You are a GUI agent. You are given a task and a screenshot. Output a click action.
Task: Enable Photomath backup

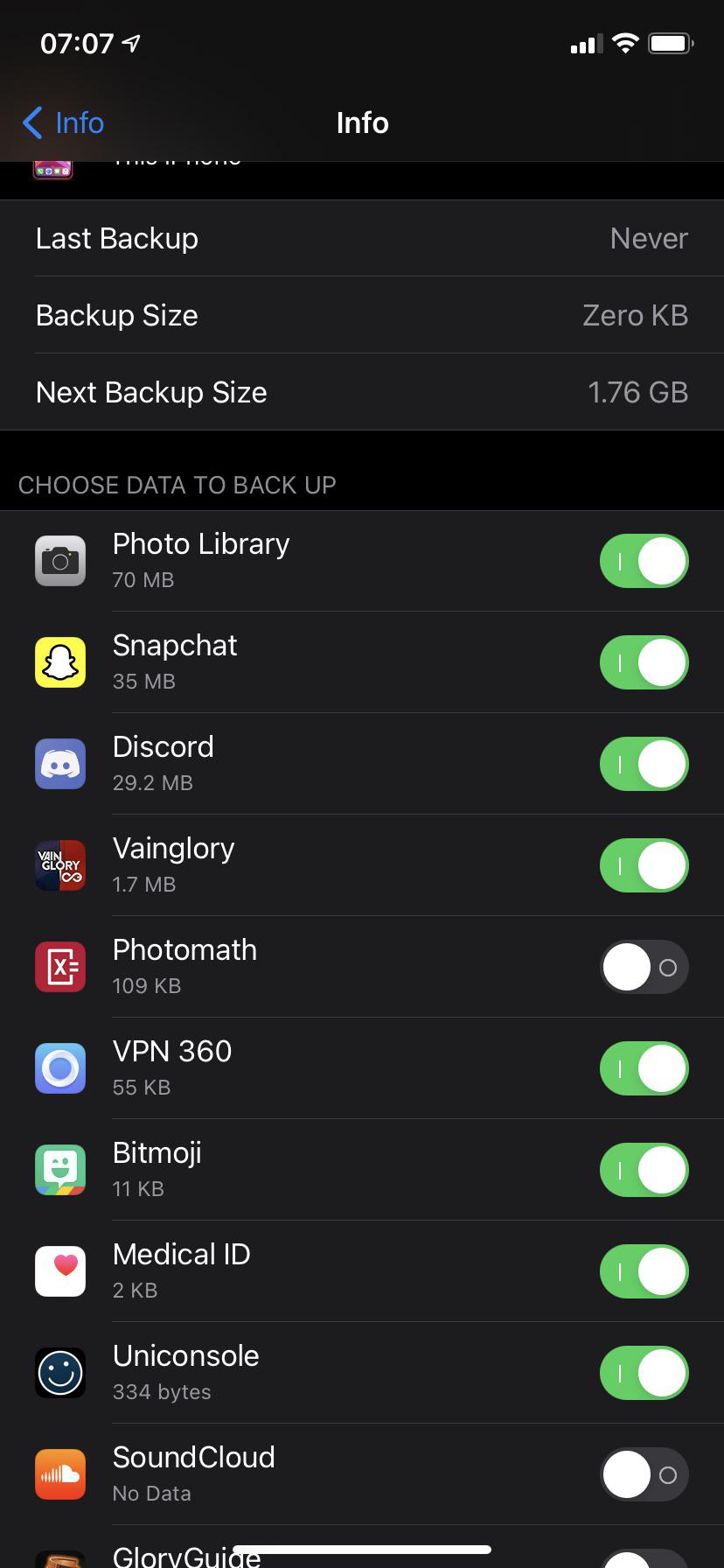click(644, 967)
